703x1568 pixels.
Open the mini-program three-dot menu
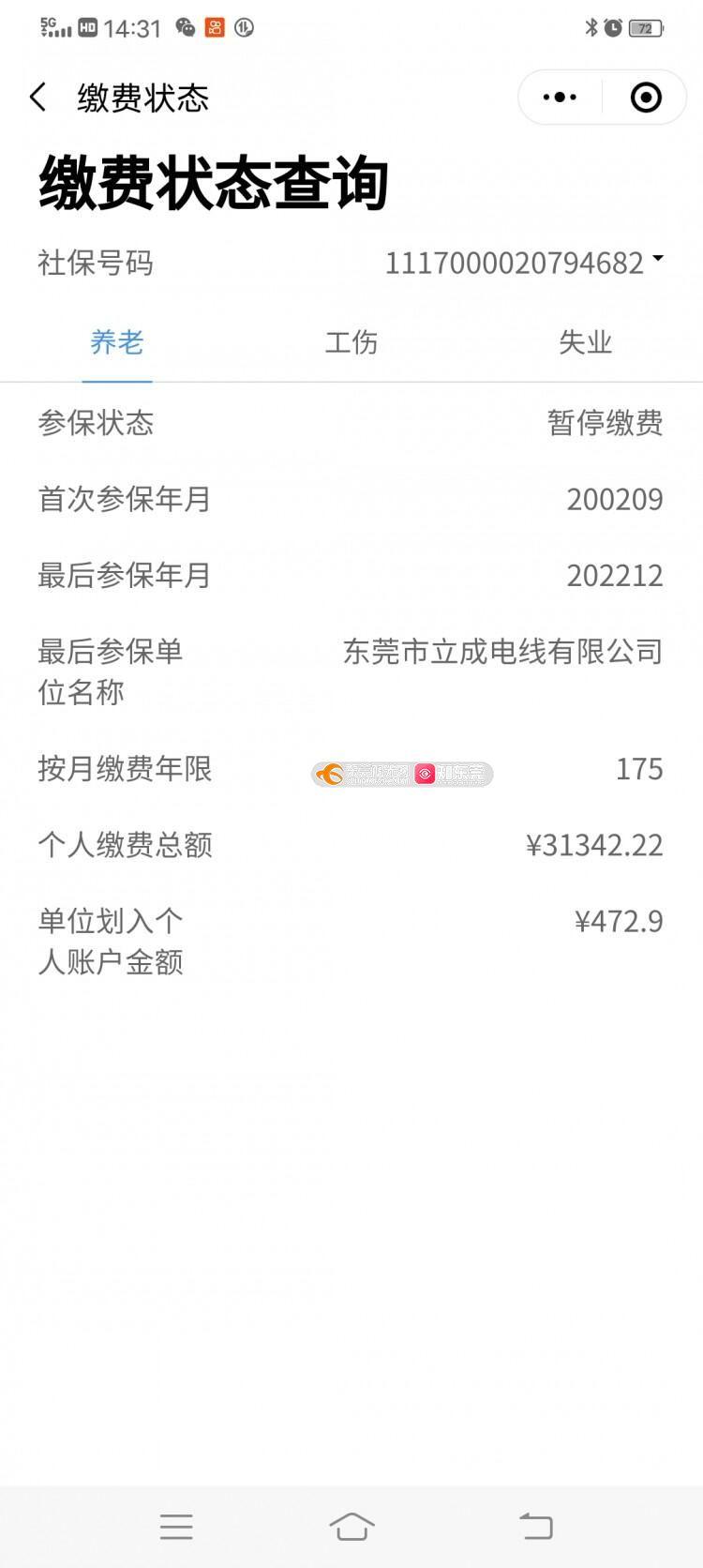[560, 97]
